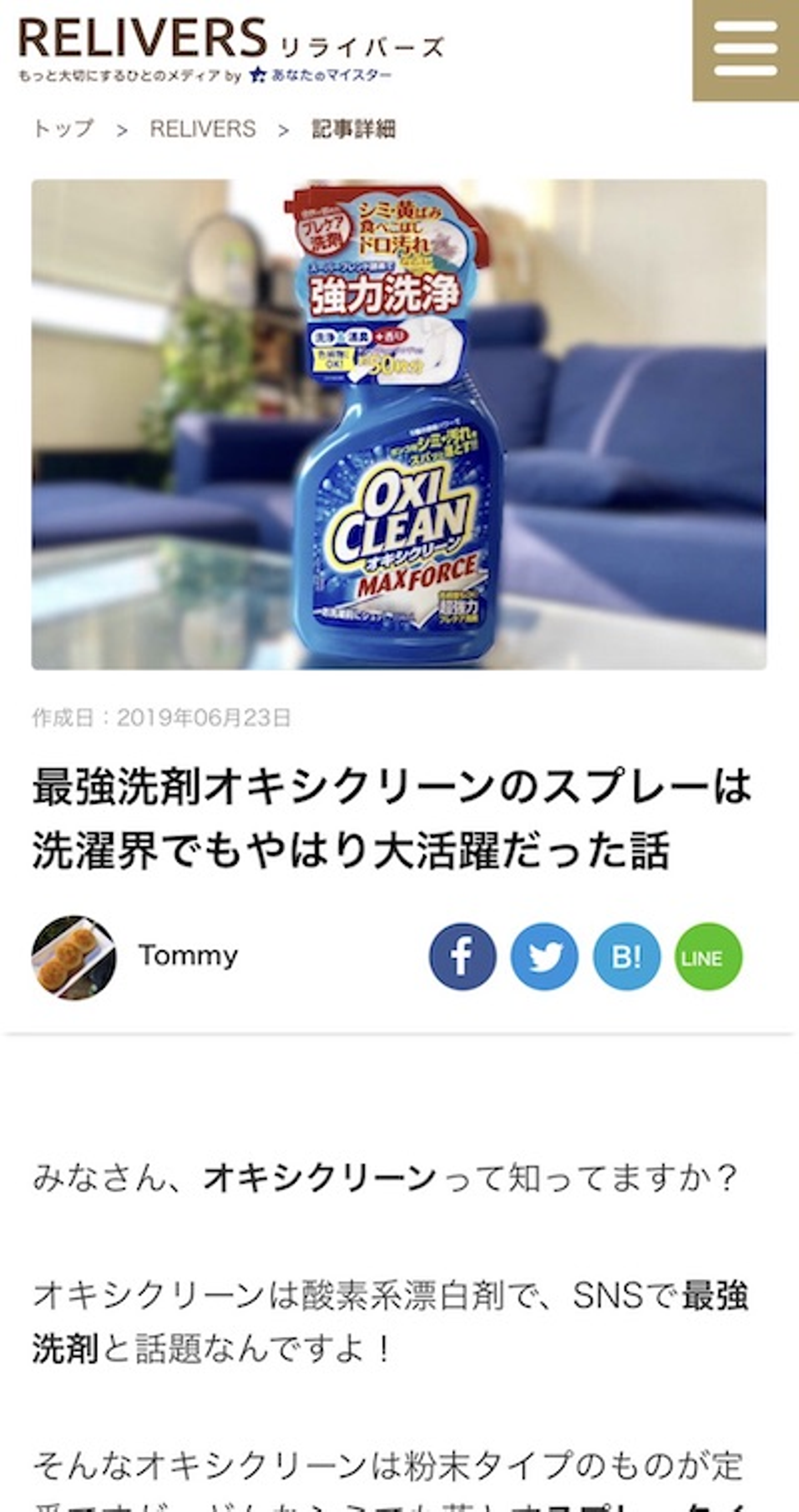Open the RELIVERS breadcrumb link
This screenshot has width=799, height=1512.
(x=203, y=129)
